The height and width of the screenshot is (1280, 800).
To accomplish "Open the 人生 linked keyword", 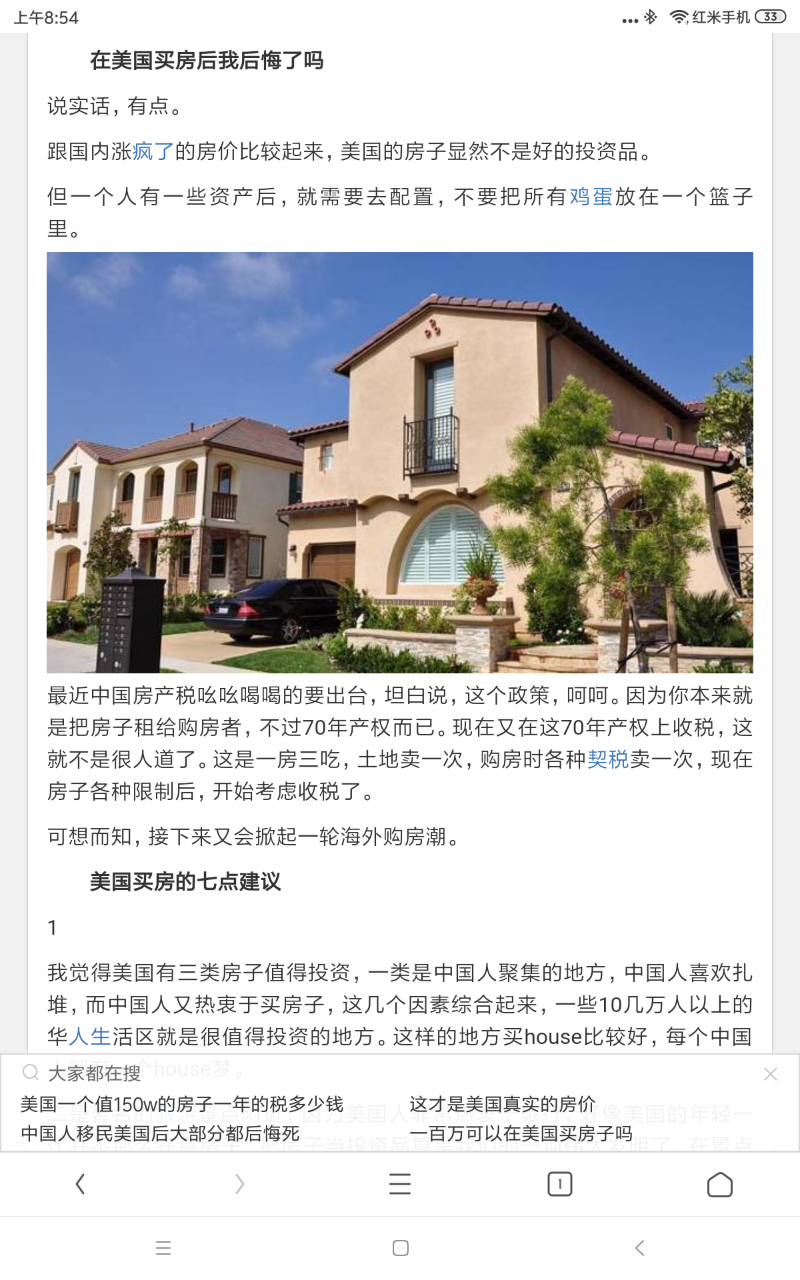I will 89,1036.
